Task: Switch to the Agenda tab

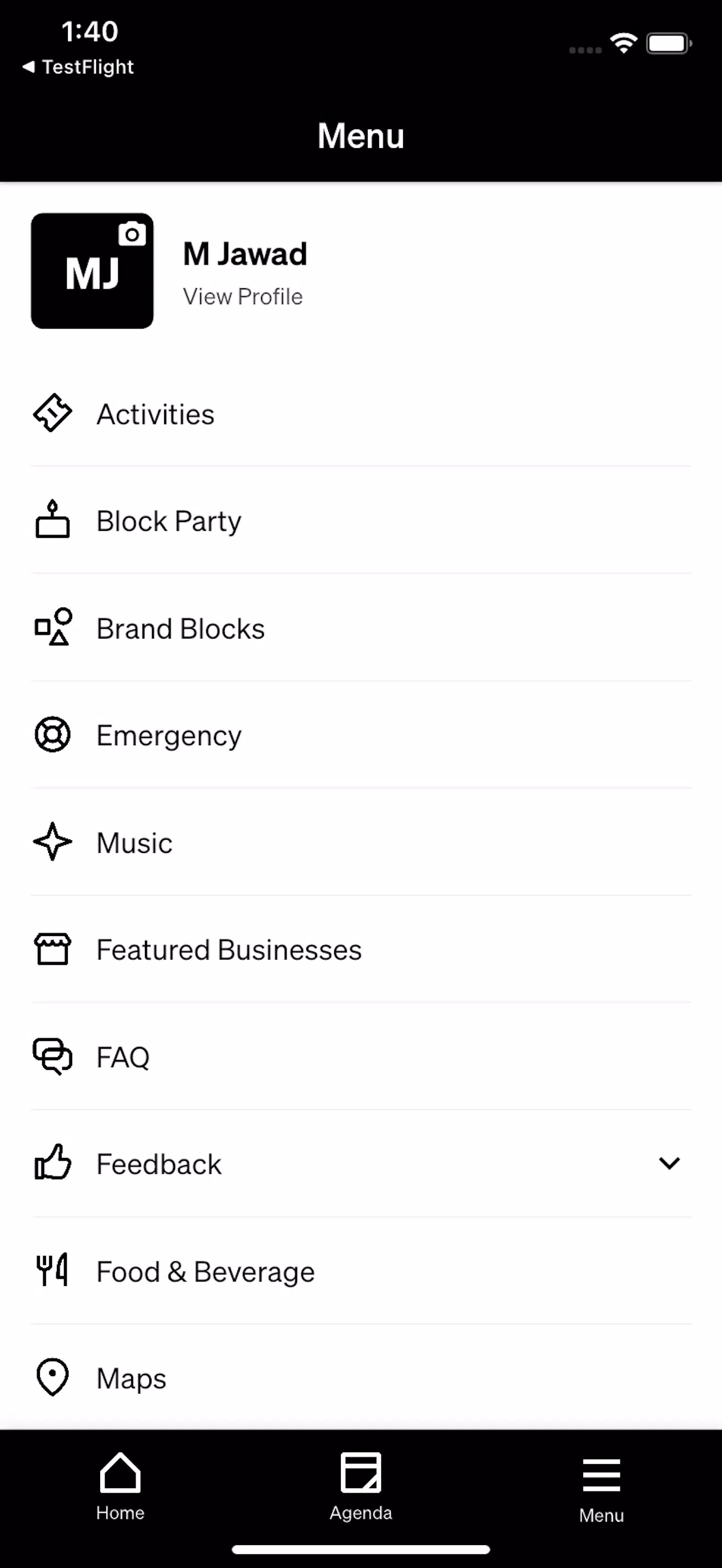Action: 361,1487
